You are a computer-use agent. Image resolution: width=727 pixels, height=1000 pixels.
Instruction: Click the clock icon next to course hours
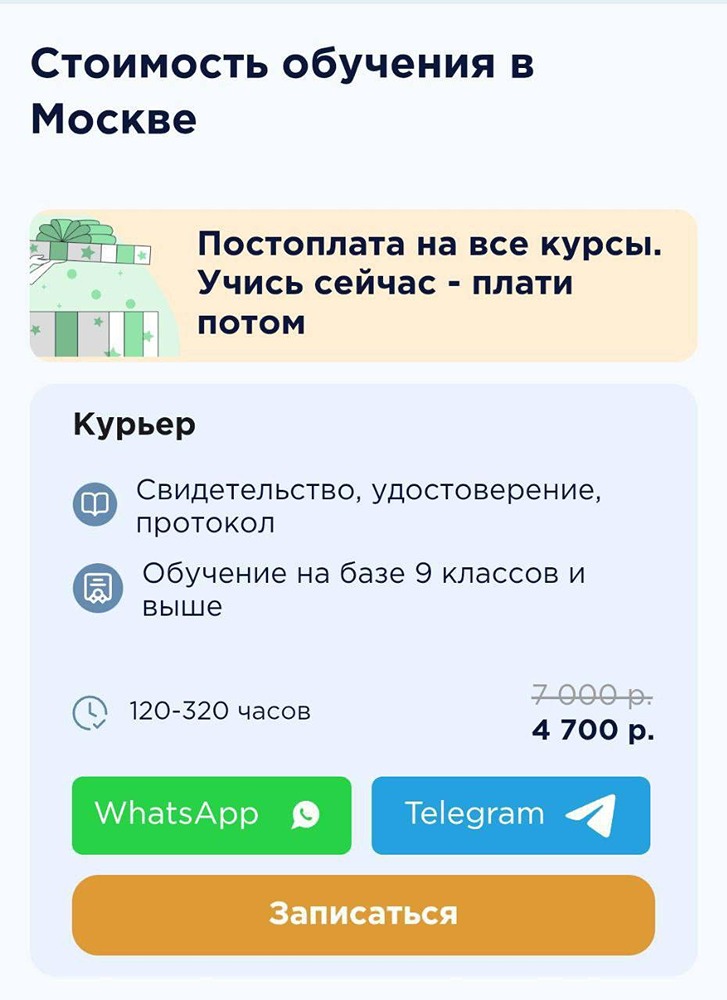coord(91,712)
